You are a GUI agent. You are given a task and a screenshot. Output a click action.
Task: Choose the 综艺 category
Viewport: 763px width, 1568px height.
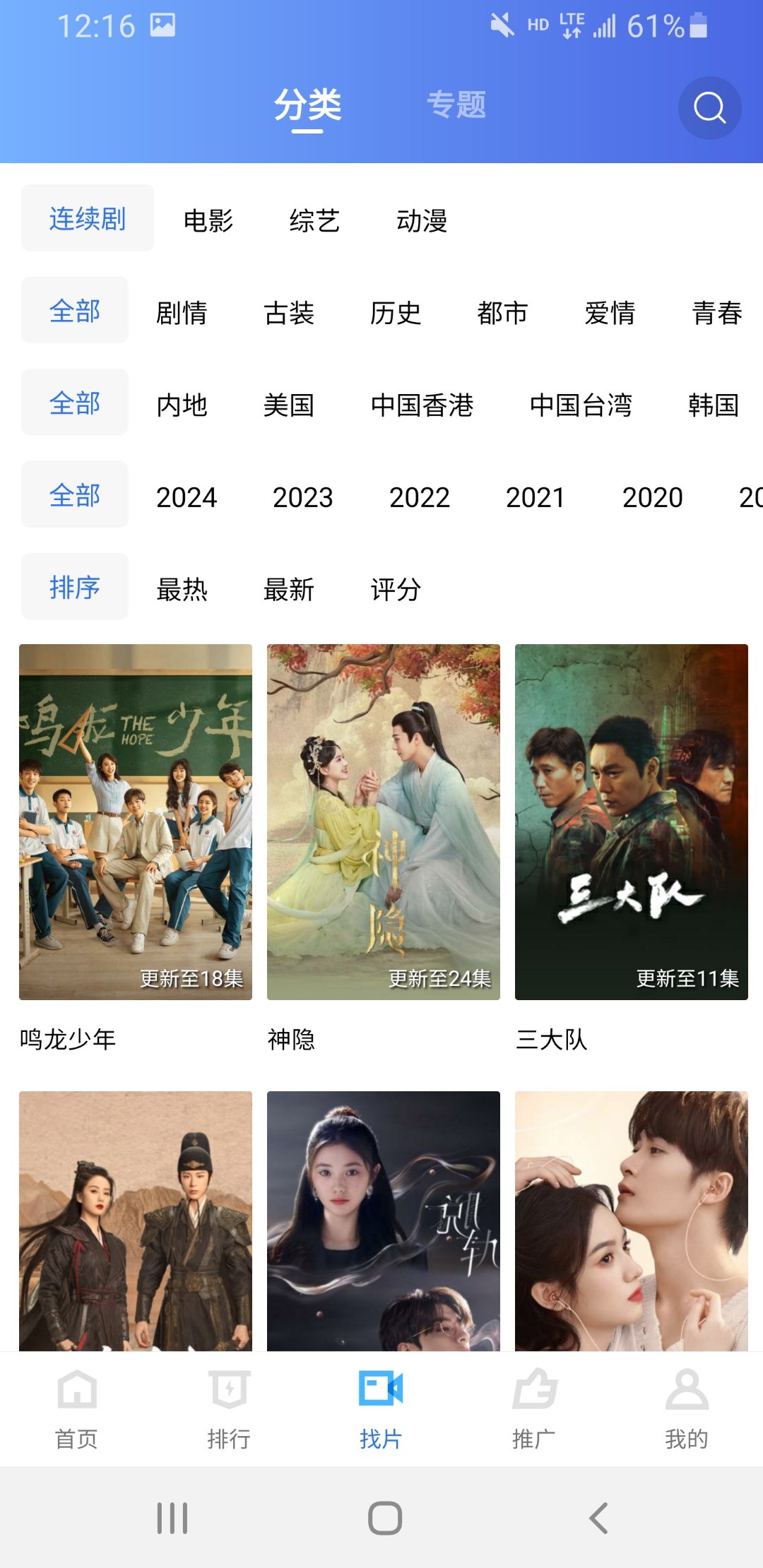pyautogui.click(x=314, y=220)
